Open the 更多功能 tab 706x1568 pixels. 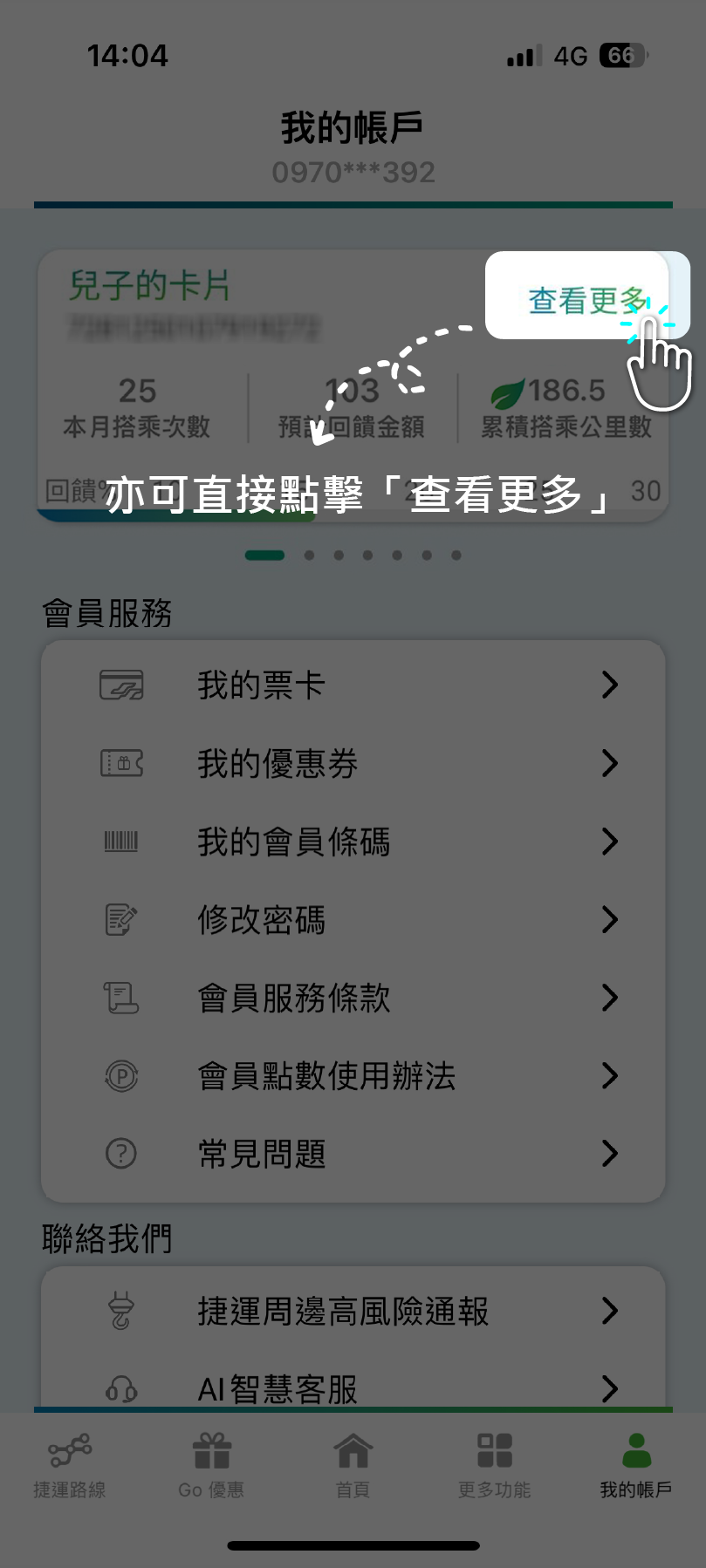coord(494,1466)
